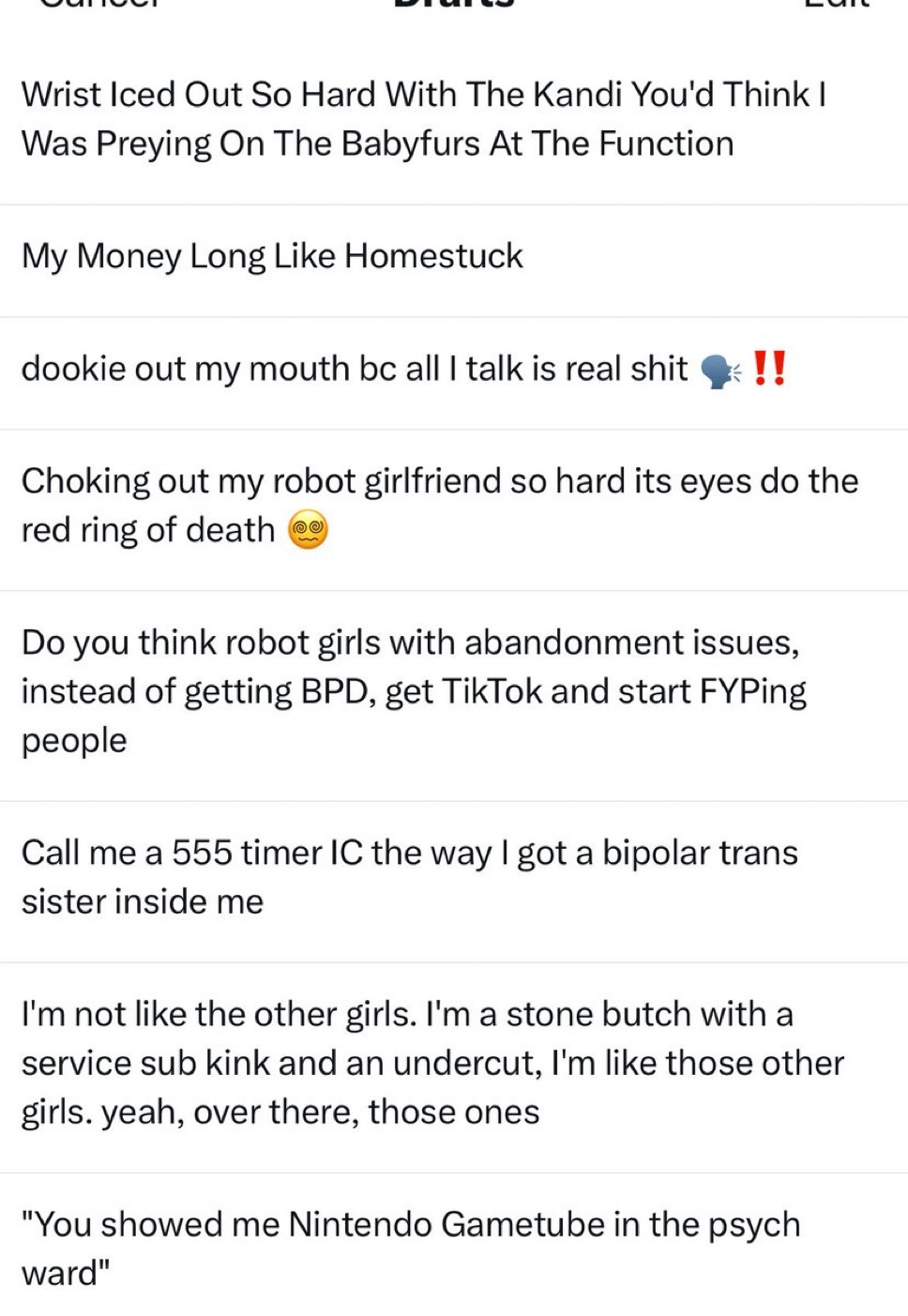Open the 'My Money Long Like Homestuck' draft
The height and width of the screenshot is (1316, 908).
pyautogui.click(x=272, y=256)
